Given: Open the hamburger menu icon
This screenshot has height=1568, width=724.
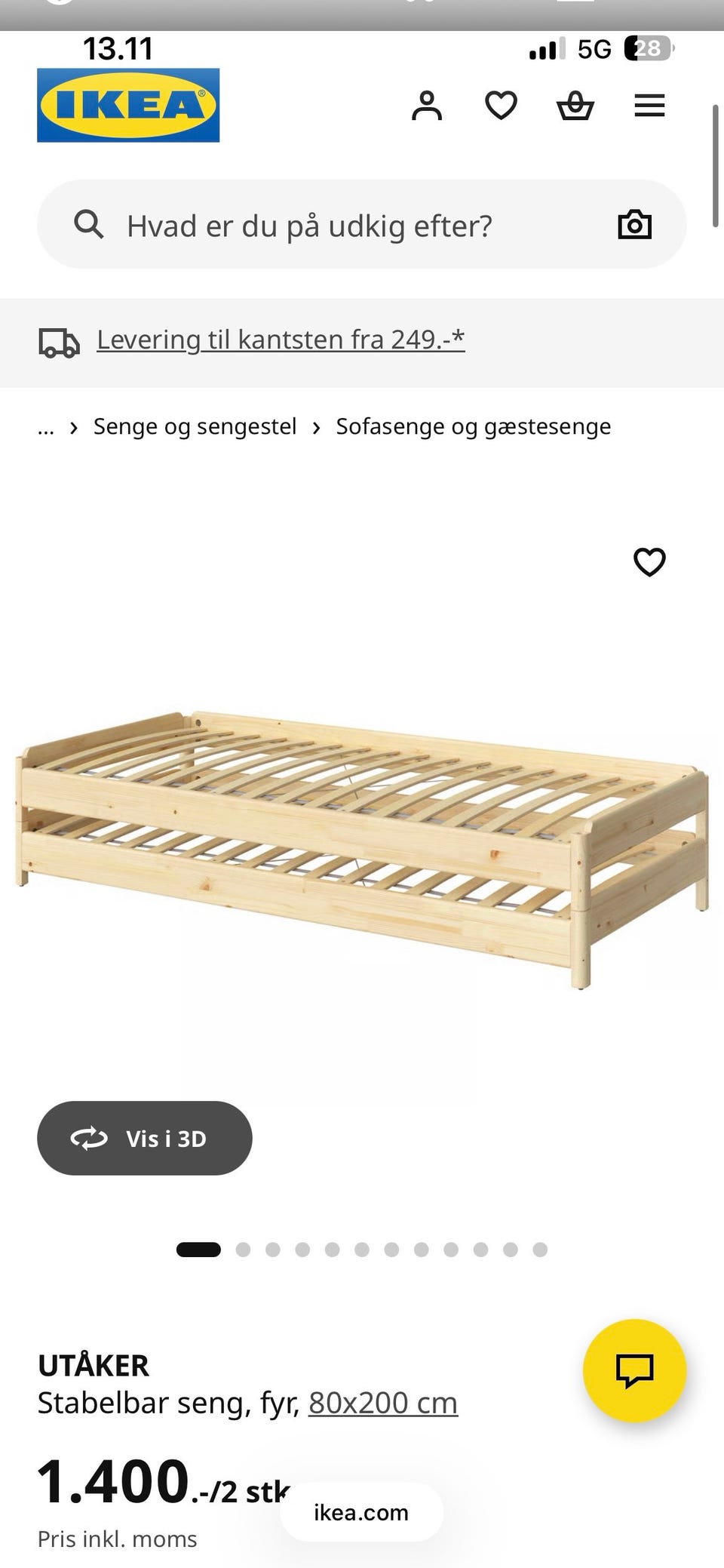Looking at the screenshot, I should (649, 106).
